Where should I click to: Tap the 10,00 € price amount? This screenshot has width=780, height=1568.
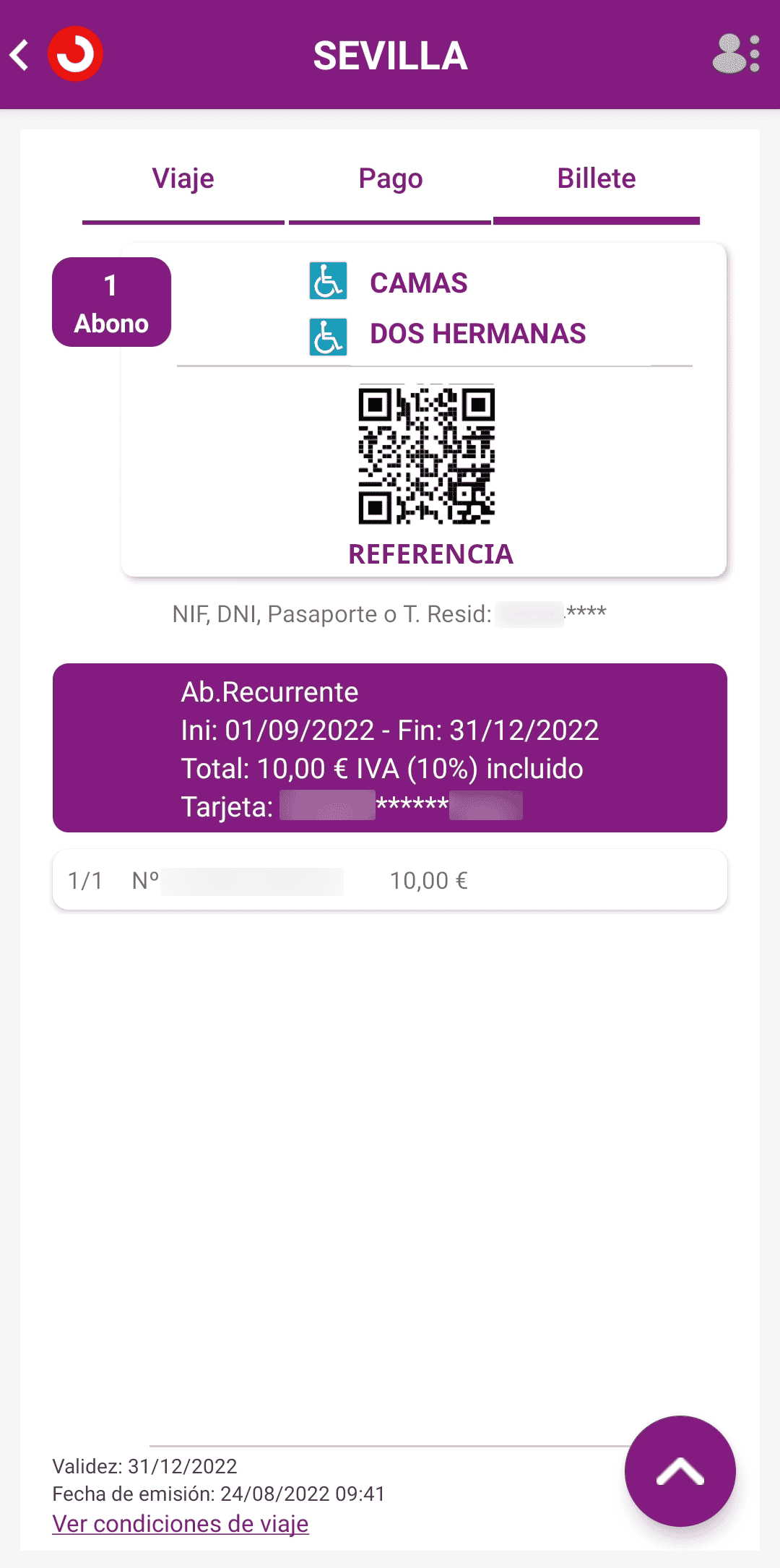(429, 880)
